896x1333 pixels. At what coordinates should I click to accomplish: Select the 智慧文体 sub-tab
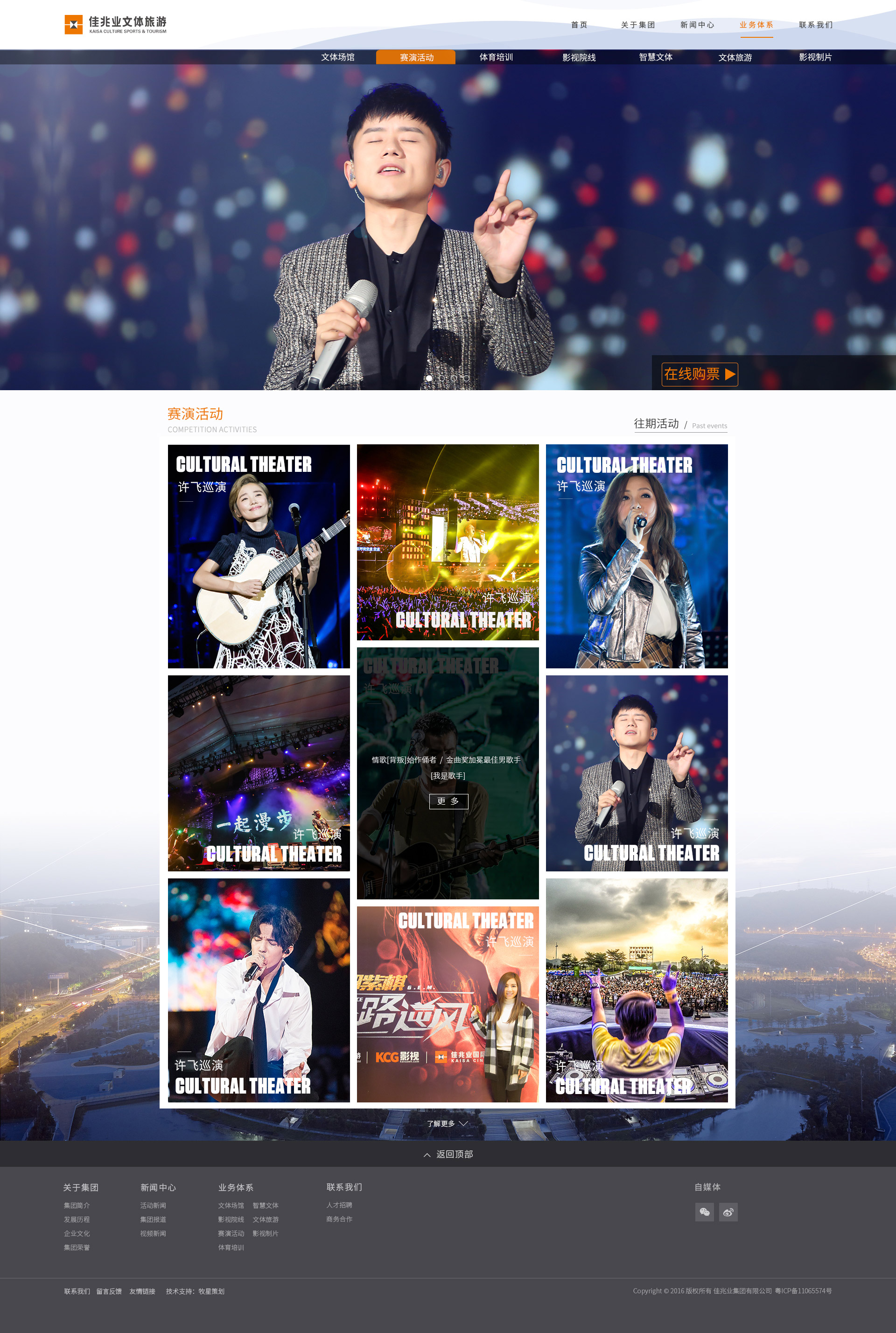(655, 57)
